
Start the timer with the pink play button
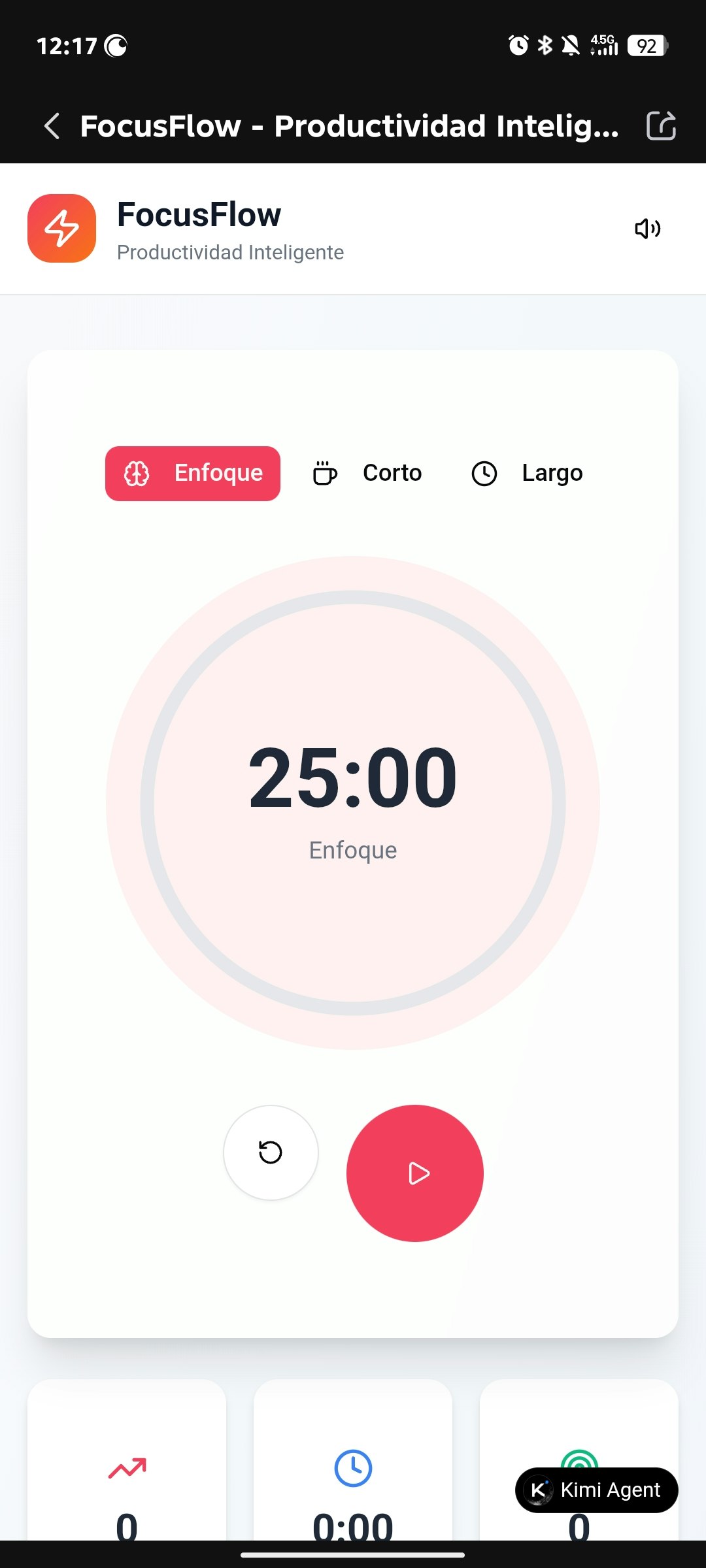coord(415,1173)
